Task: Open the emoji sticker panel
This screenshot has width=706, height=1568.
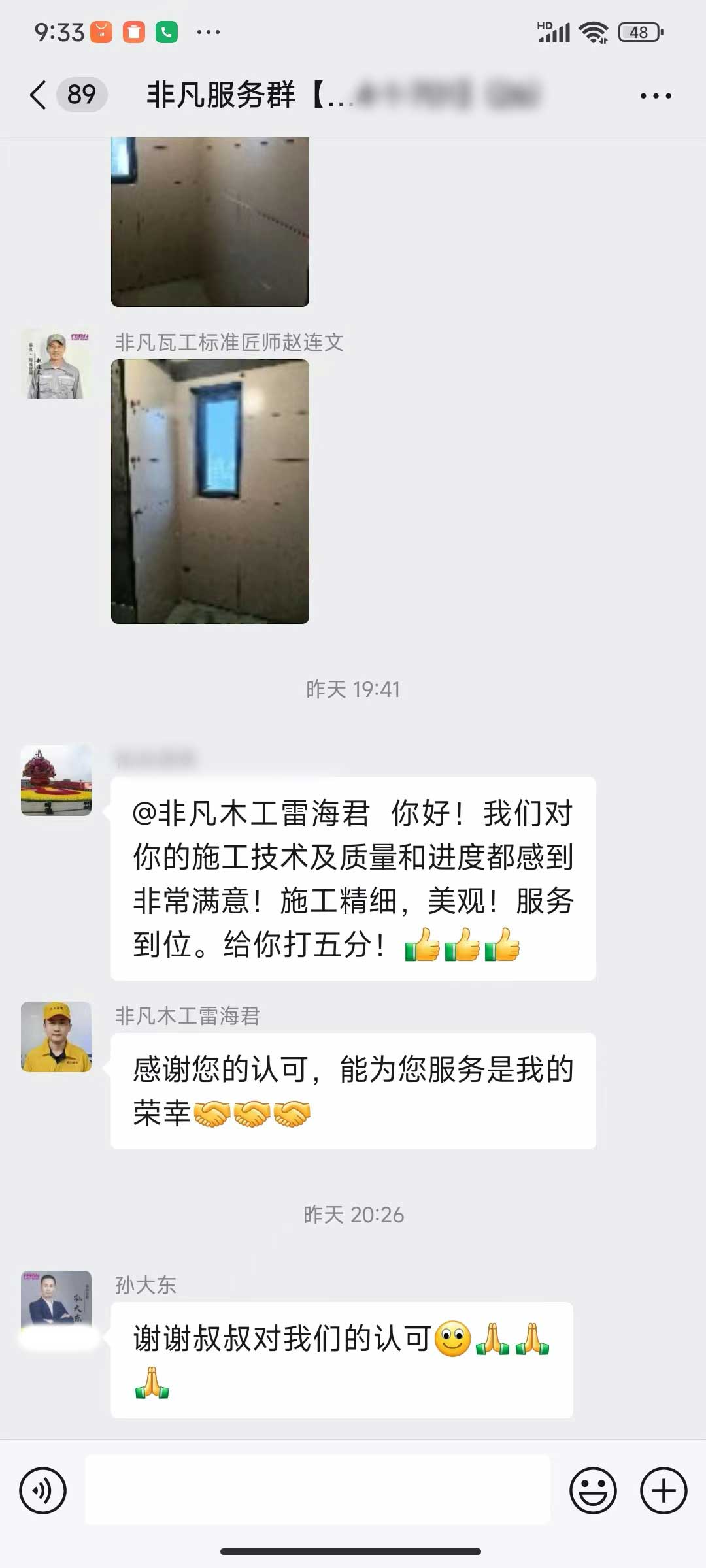Action: click(x=593, y=1491)
